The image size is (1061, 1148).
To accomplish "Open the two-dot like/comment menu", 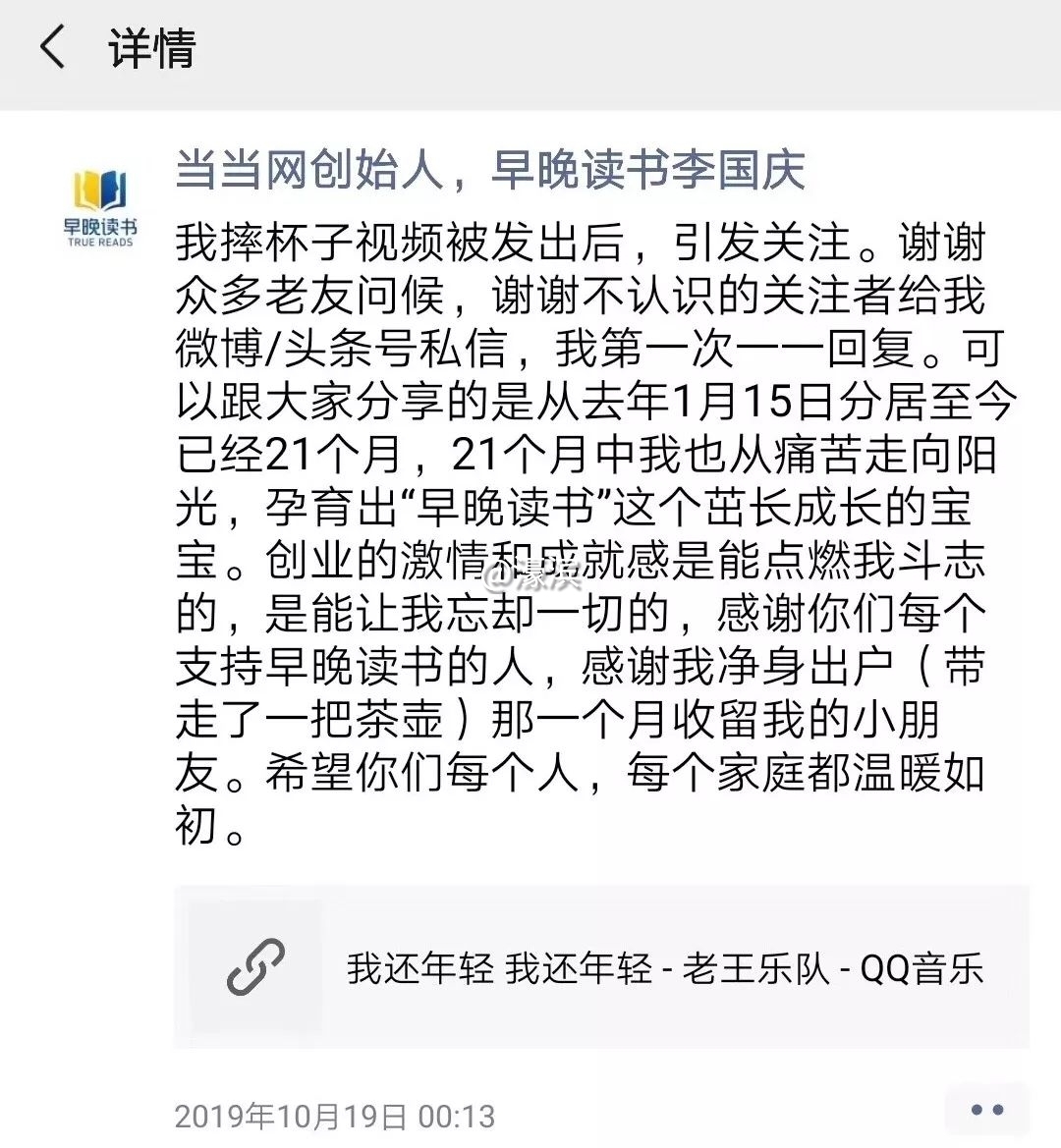I will click(x=985, y=1111).
